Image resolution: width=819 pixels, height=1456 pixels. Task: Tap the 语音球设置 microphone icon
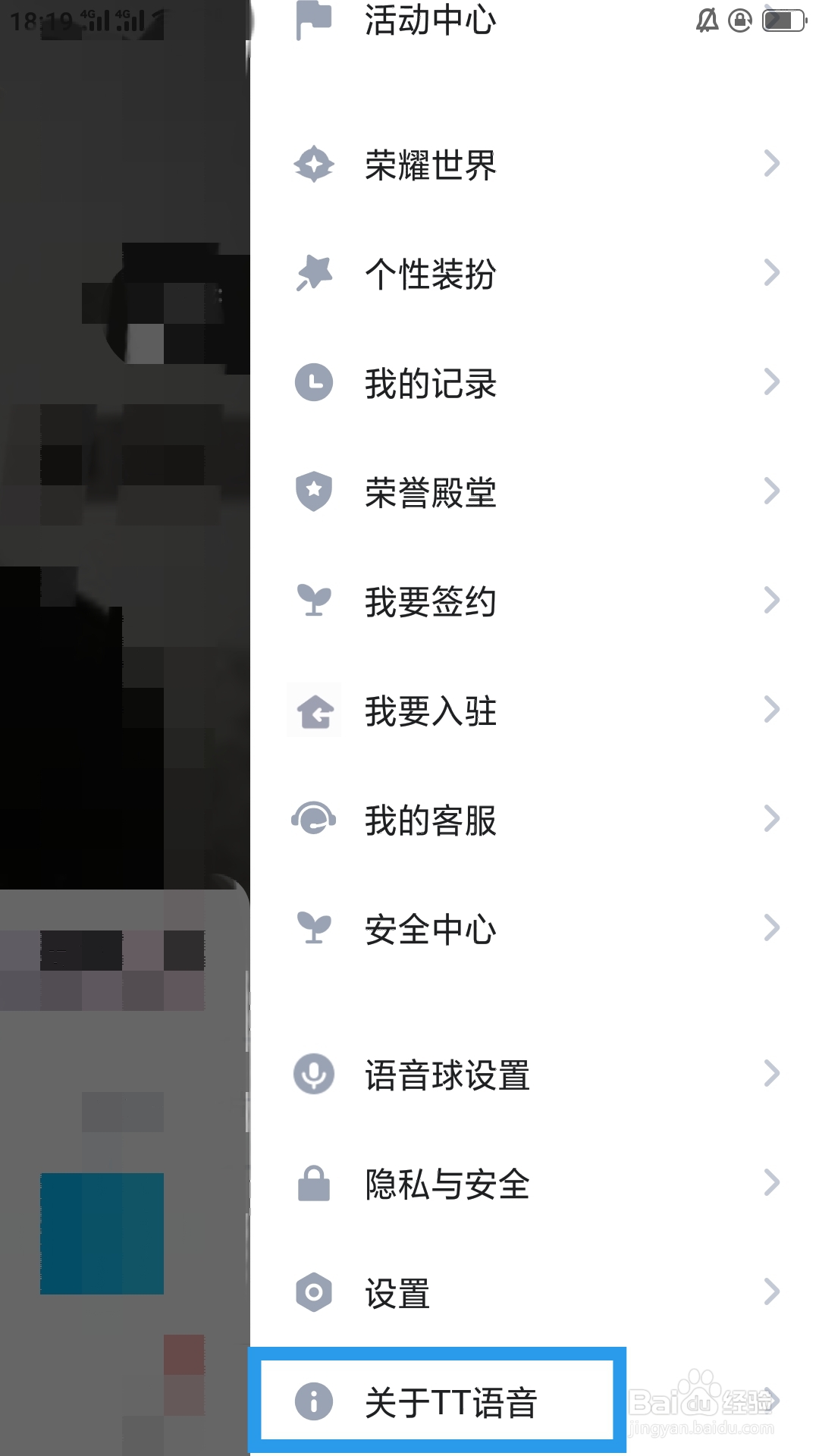pos(313,1073)
